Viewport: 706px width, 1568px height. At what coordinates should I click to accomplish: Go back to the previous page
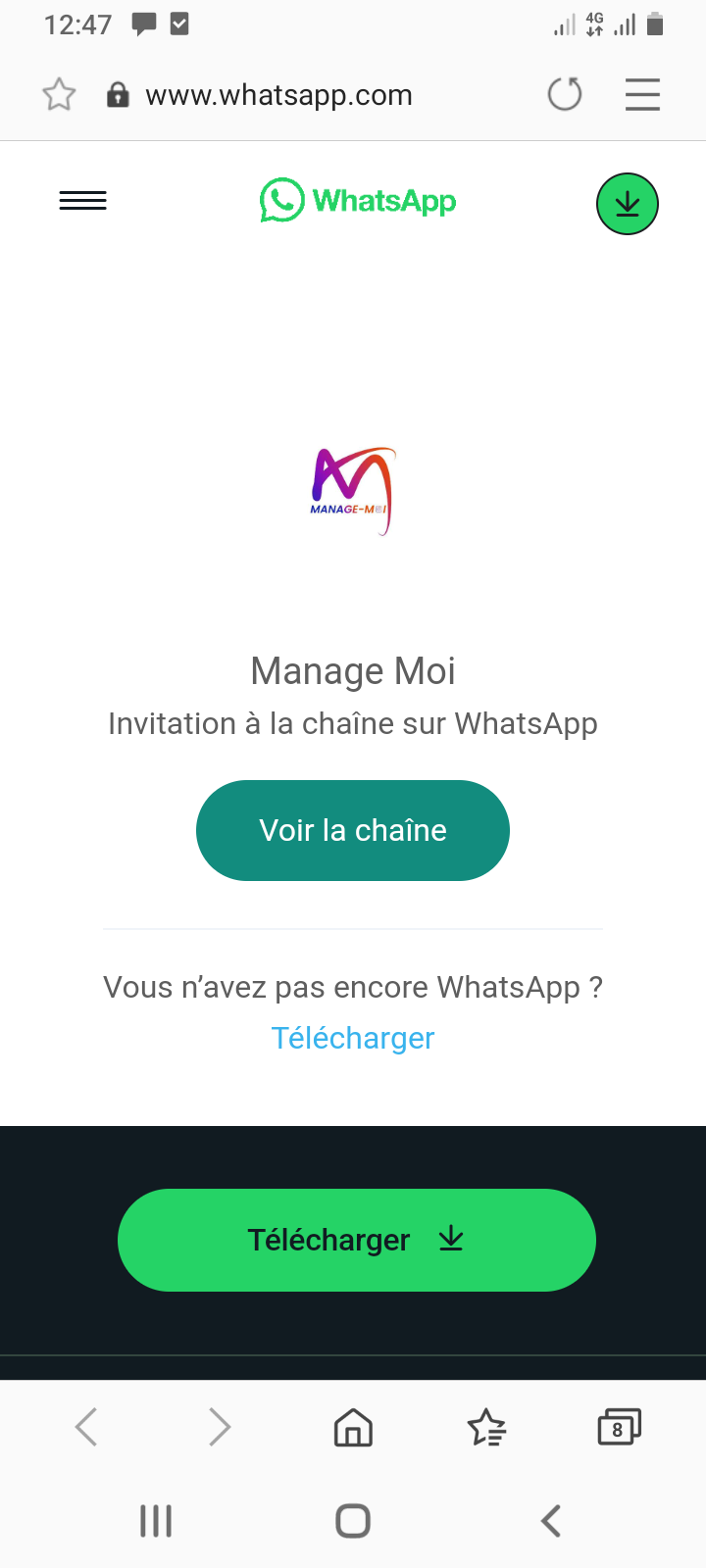(x=86, y=1427)
